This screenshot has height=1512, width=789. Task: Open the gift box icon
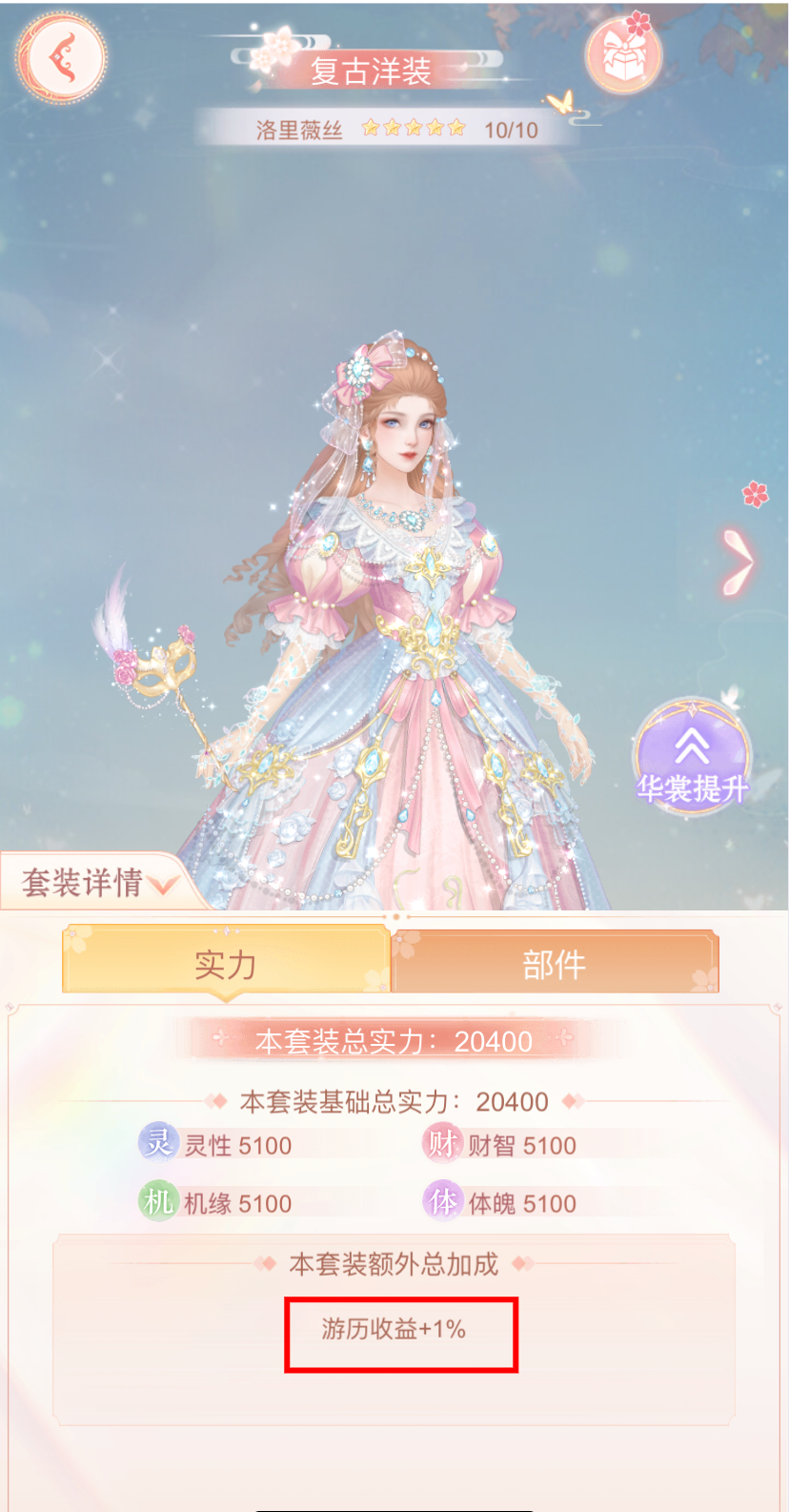pyautogui.click(x=623, y=56)
